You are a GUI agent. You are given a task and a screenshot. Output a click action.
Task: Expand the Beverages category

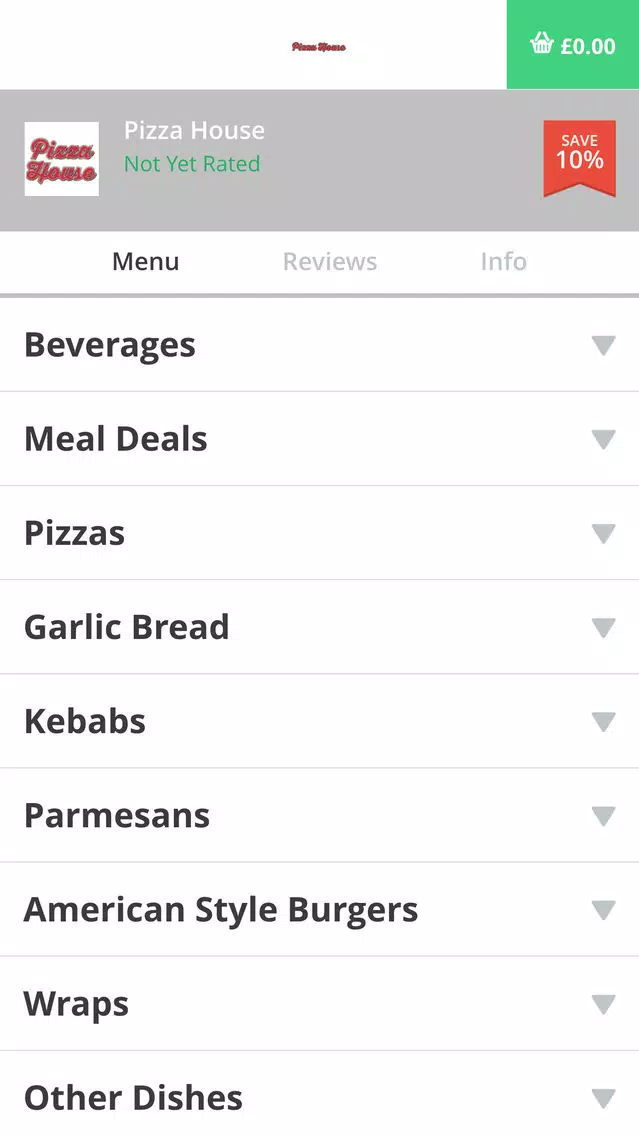pyautogui.click(x=320, y=345)
